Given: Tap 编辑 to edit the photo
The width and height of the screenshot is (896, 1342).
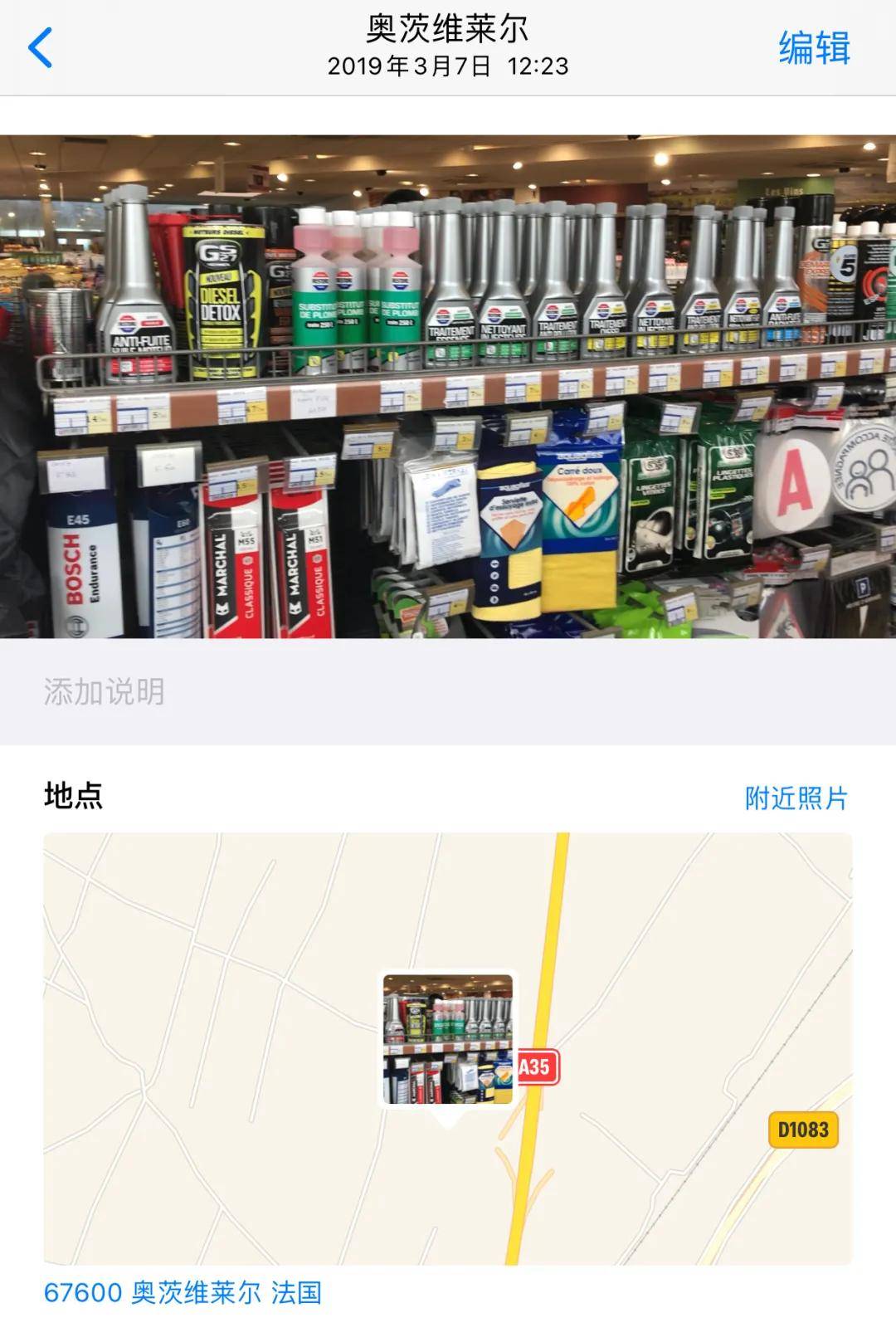Looking at the screenshot, I should [x=814, y=47].
